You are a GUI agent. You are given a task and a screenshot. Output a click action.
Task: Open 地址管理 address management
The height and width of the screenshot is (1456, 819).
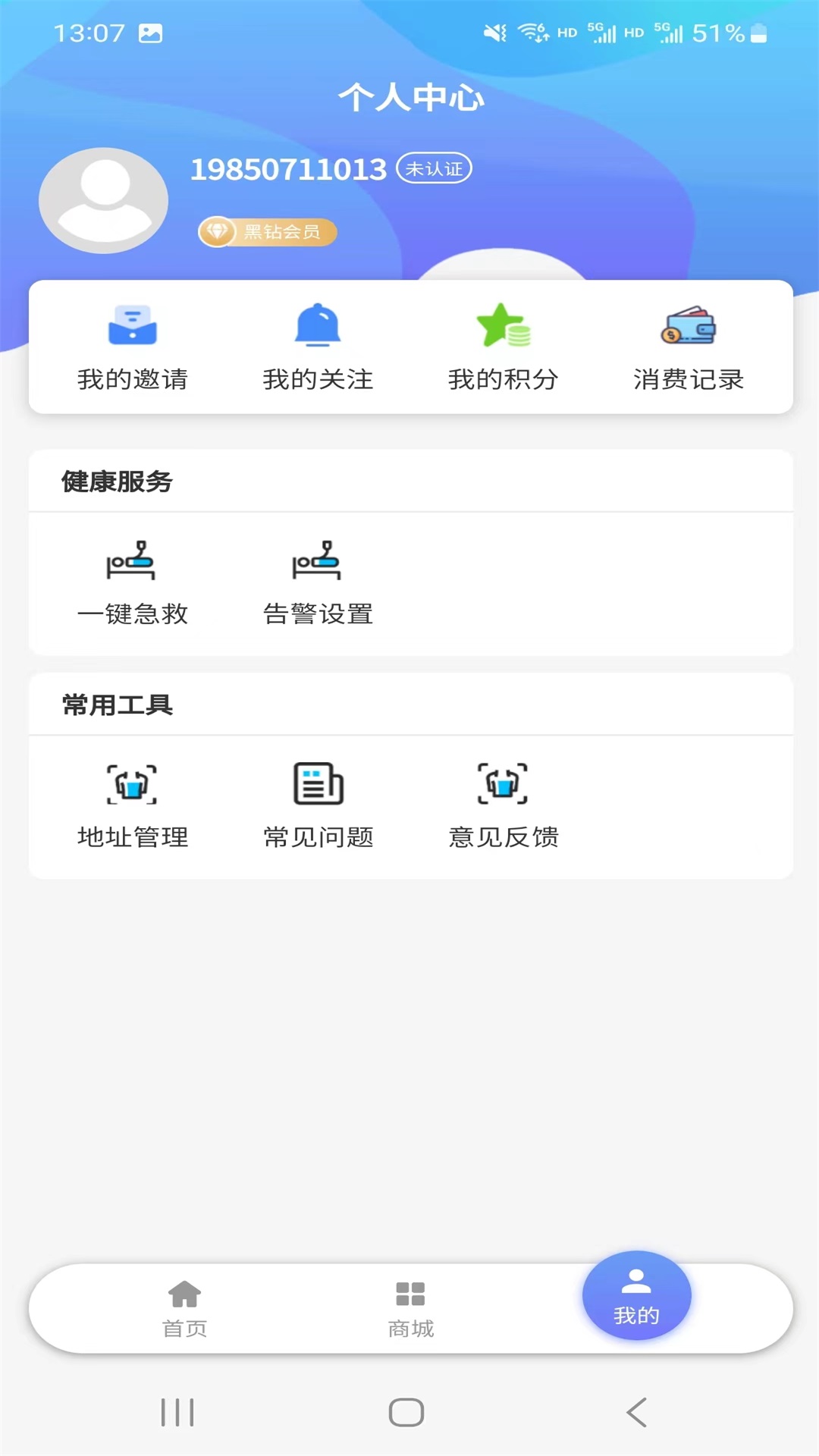click(x=133, y=805)
